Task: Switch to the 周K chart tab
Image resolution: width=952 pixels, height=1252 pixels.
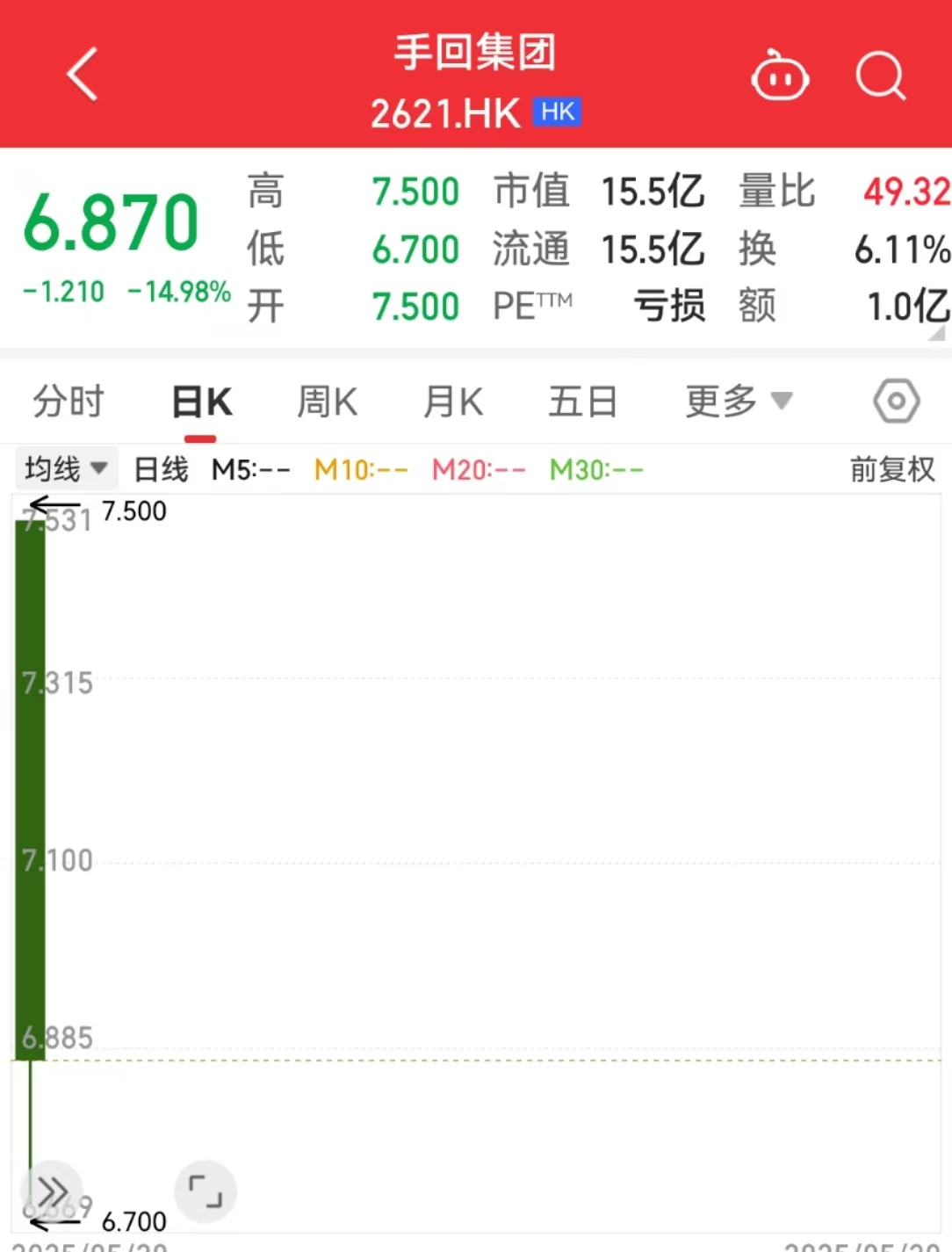Action: point(327,402)
